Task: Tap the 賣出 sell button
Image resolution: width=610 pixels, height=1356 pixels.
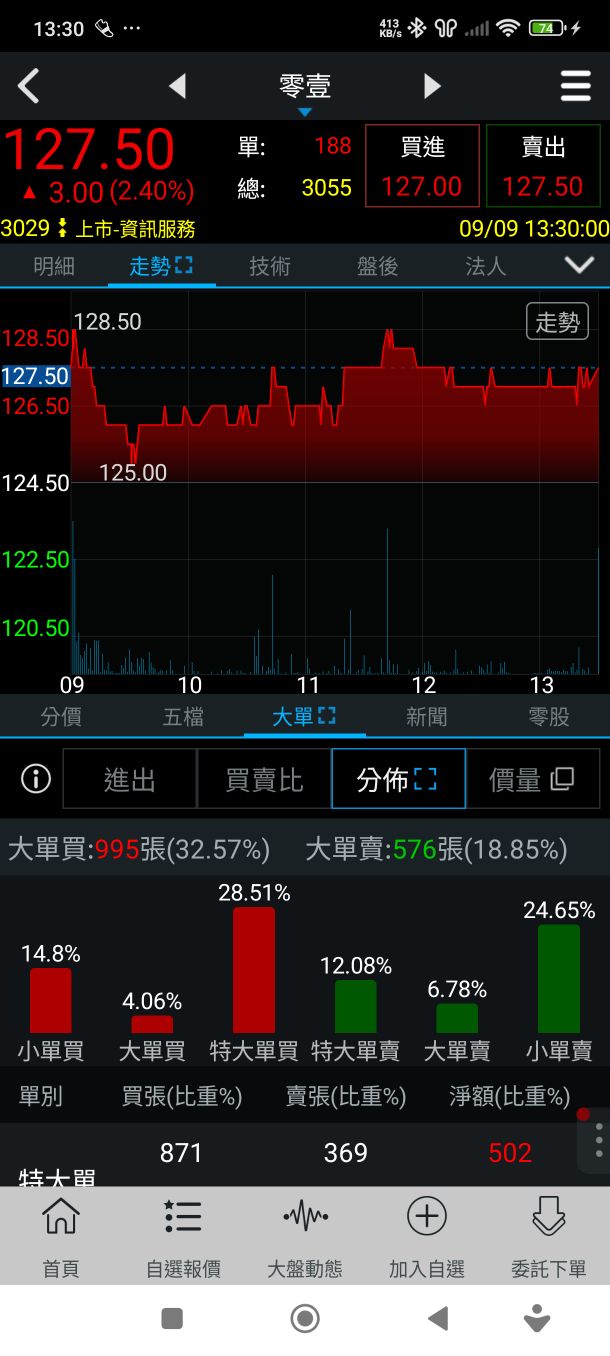Action: [543, 166]
